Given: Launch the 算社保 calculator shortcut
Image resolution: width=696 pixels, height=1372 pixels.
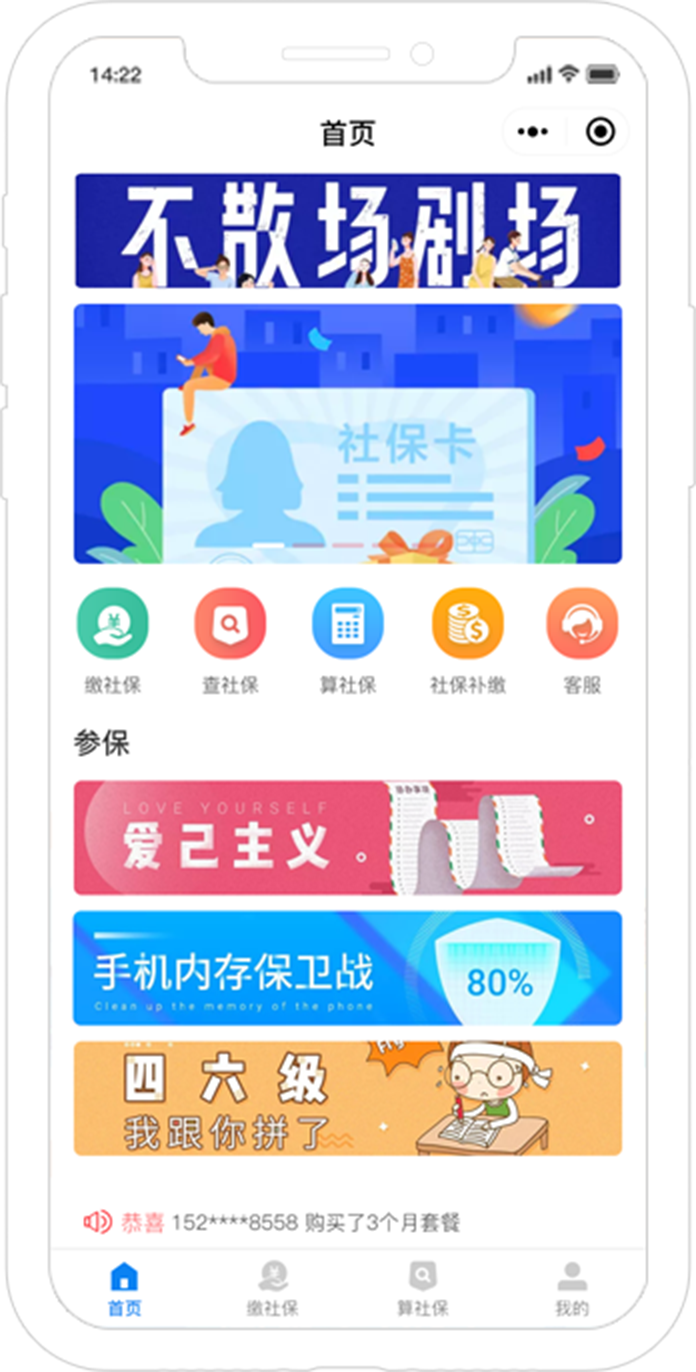Looking at the screenshot, I should 347,624.
